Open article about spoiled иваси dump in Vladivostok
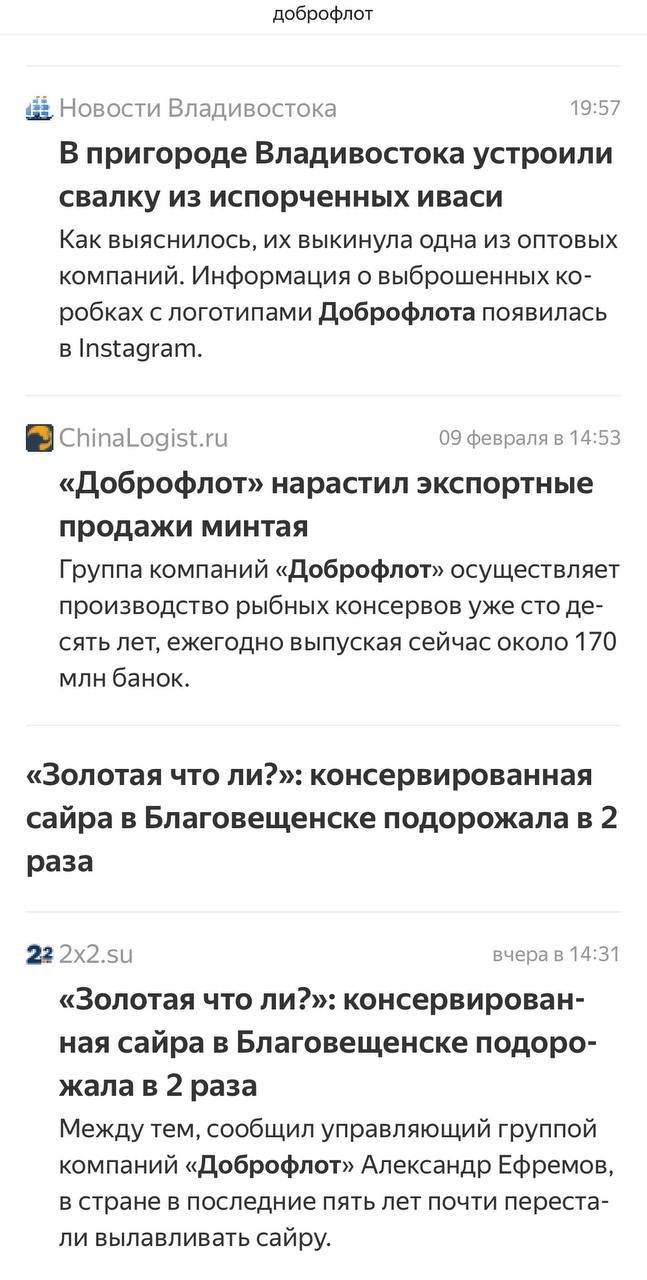 pos(335,176)
